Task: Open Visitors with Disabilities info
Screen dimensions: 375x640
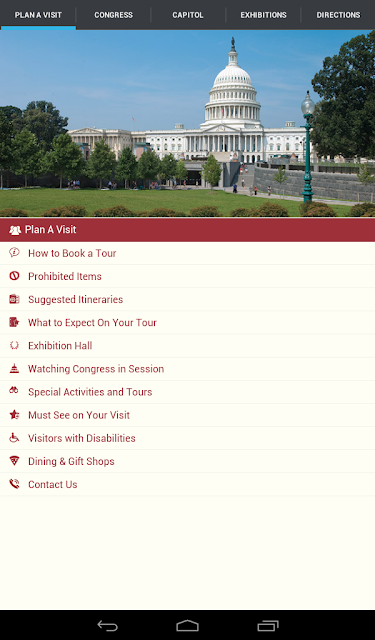Action: [187, 438]
